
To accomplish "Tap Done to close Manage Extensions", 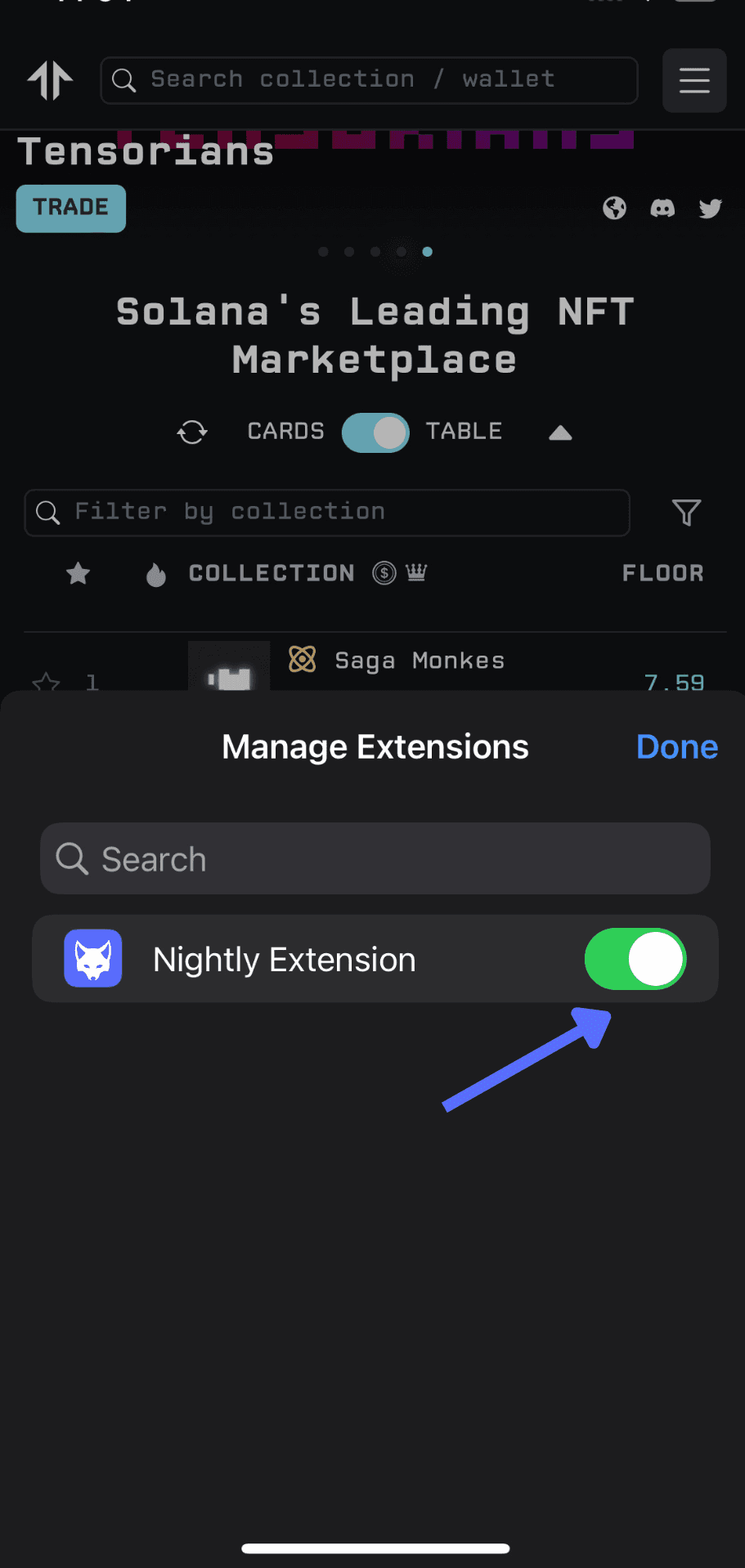I will pos(676,746).
